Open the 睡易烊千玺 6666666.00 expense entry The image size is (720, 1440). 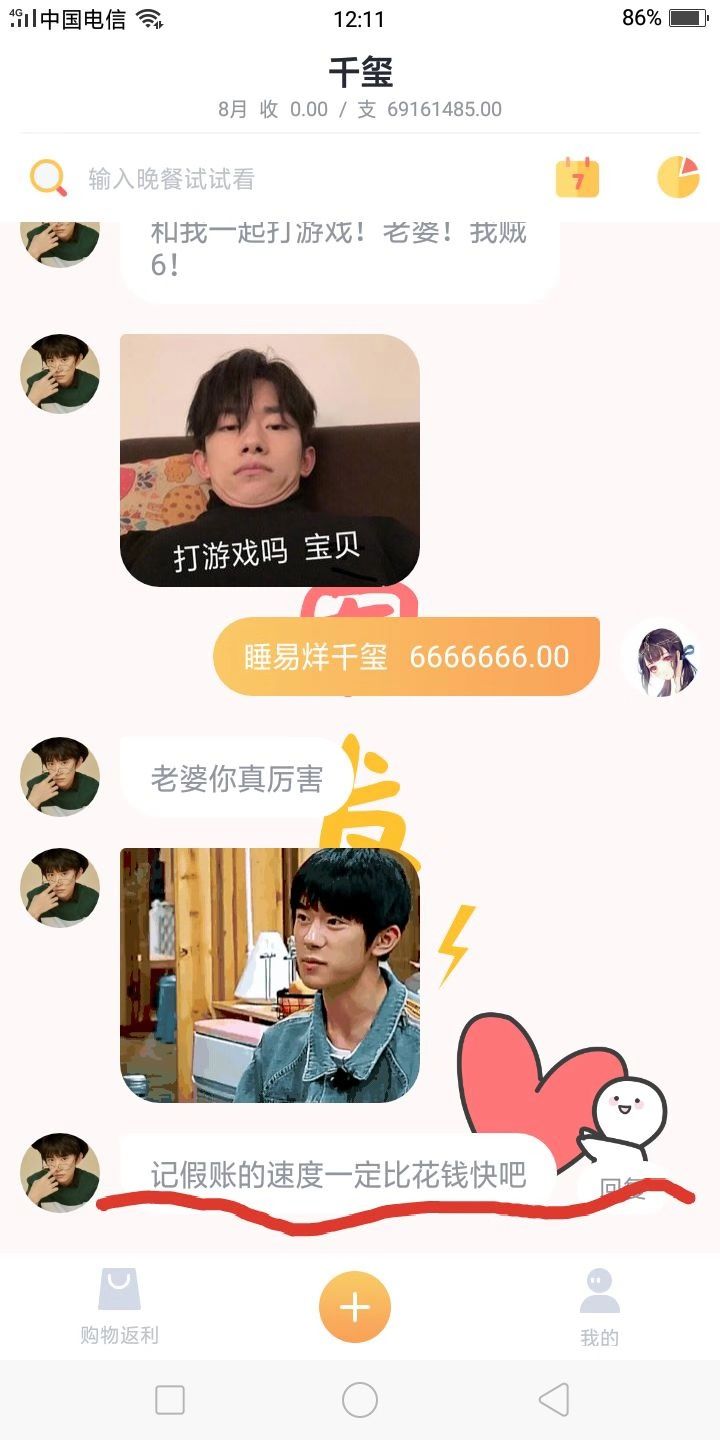(406, 657)
